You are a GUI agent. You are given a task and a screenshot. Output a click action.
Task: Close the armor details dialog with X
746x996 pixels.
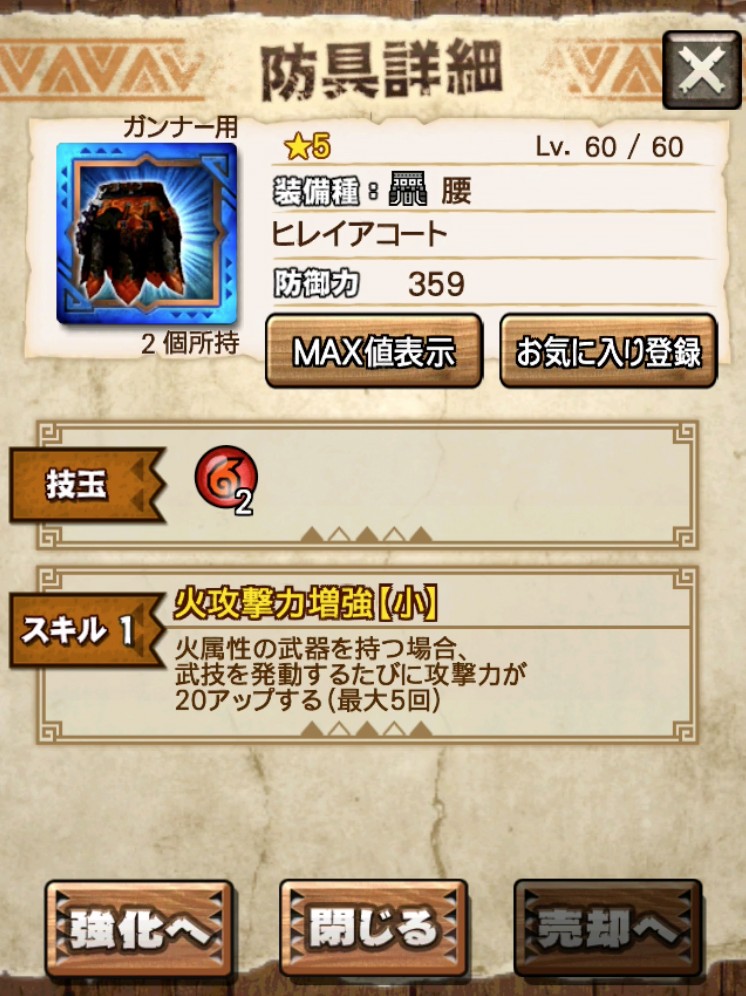(702, 71)
